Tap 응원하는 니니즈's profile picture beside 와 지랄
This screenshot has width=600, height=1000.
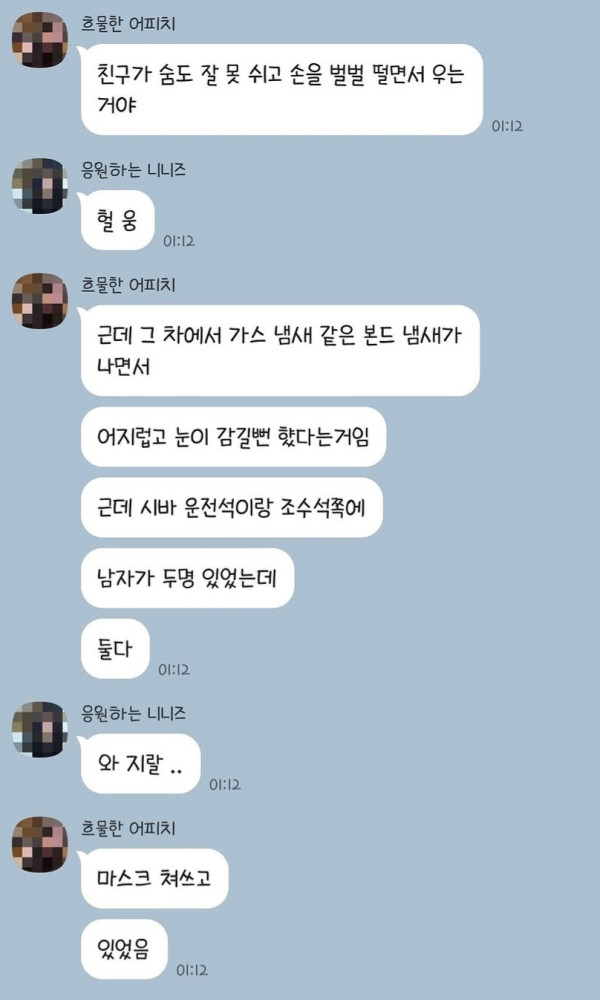pos(39,729)
